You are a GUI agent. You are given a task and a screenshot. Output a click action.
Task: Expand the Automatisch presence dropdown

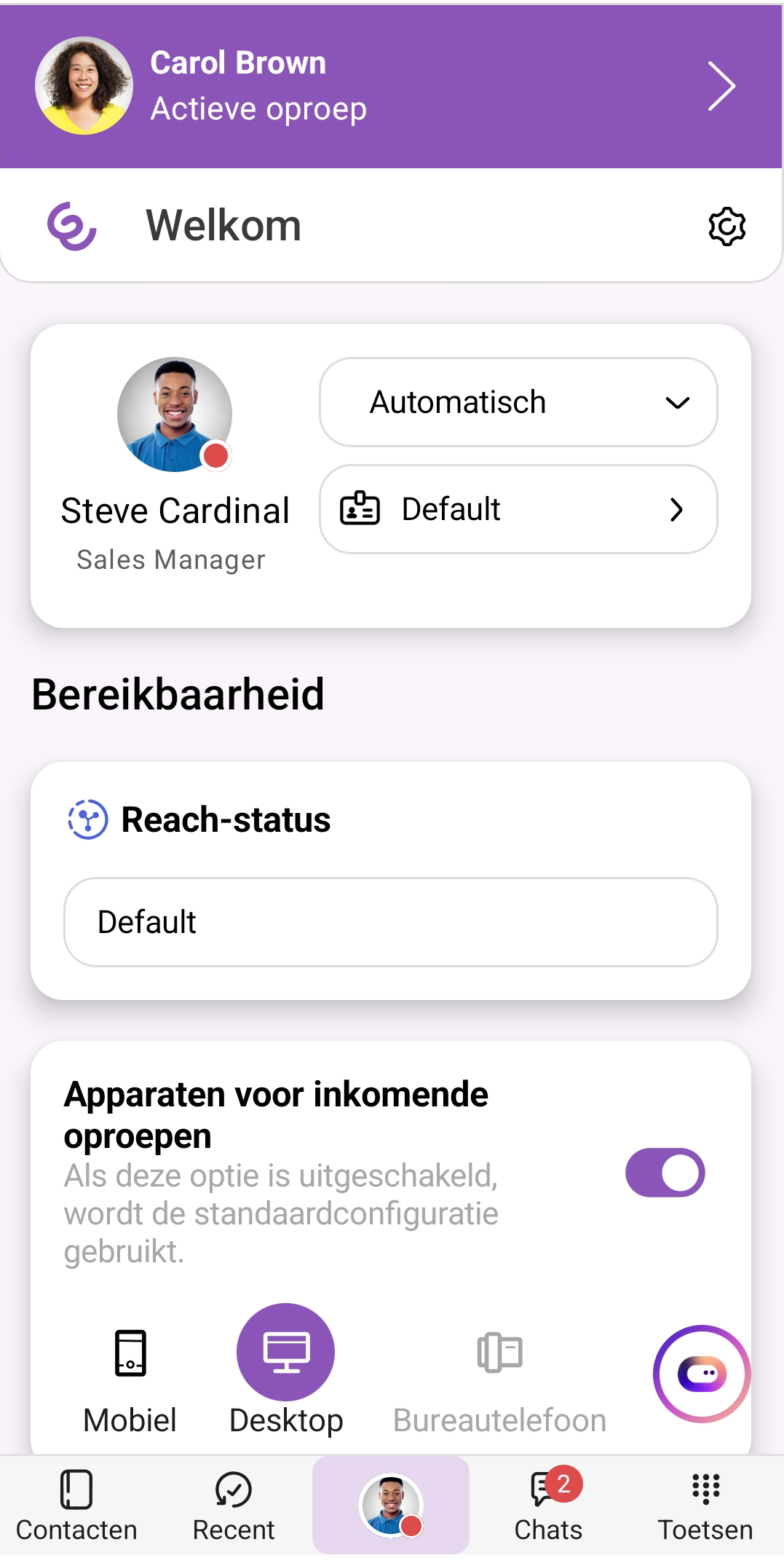(518, 402)
